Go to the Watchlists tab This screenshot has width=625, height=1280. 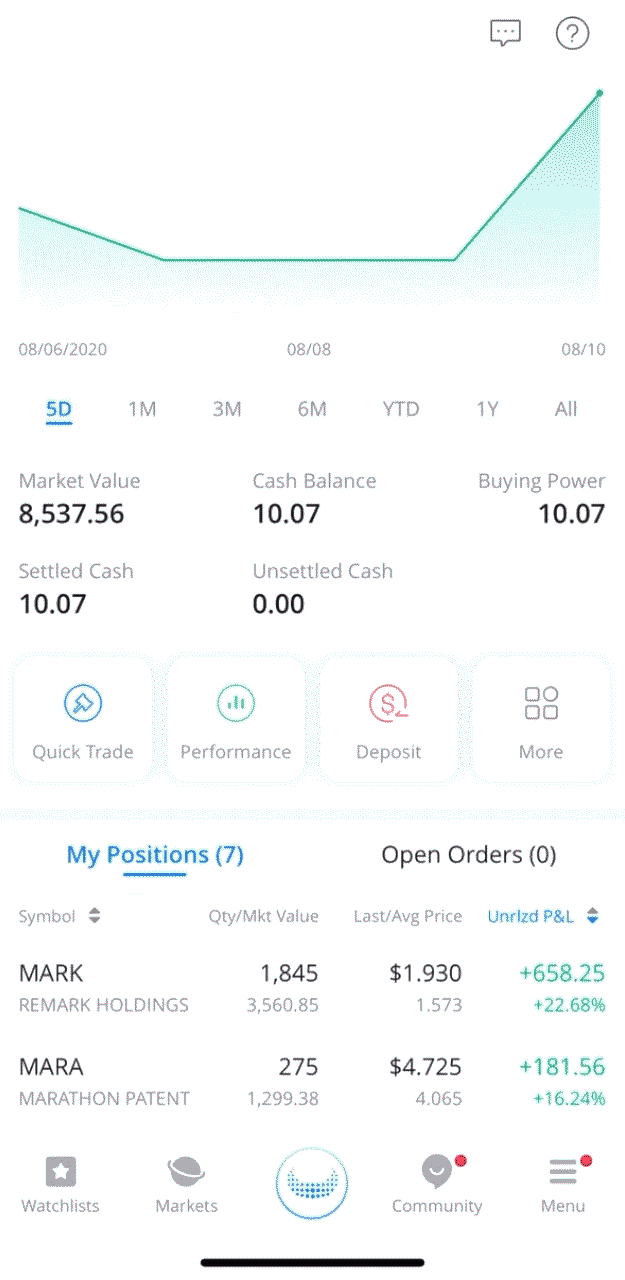point(61,1185)
